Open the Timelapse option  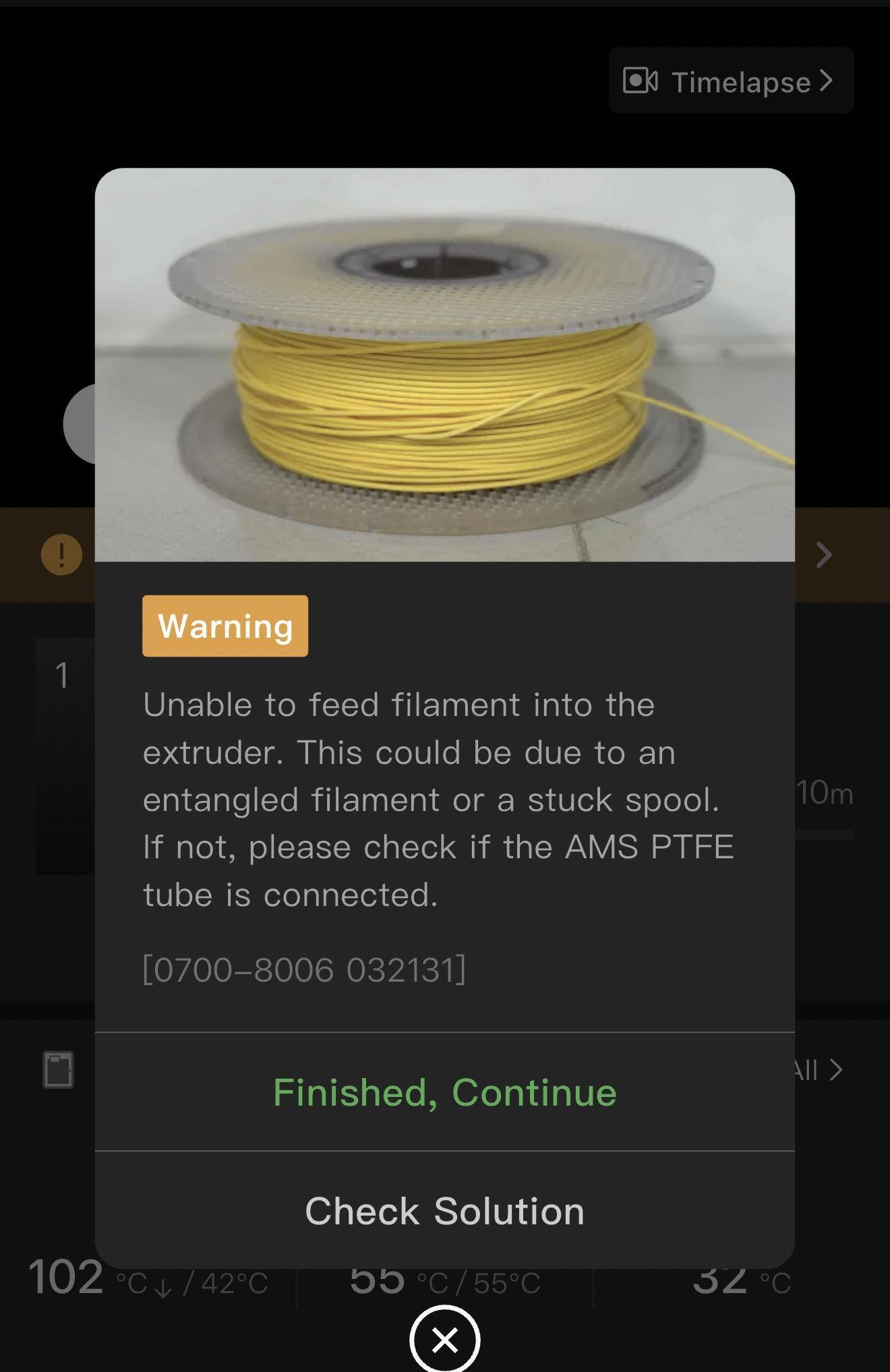pyautogui.click(x=731, y=81)
